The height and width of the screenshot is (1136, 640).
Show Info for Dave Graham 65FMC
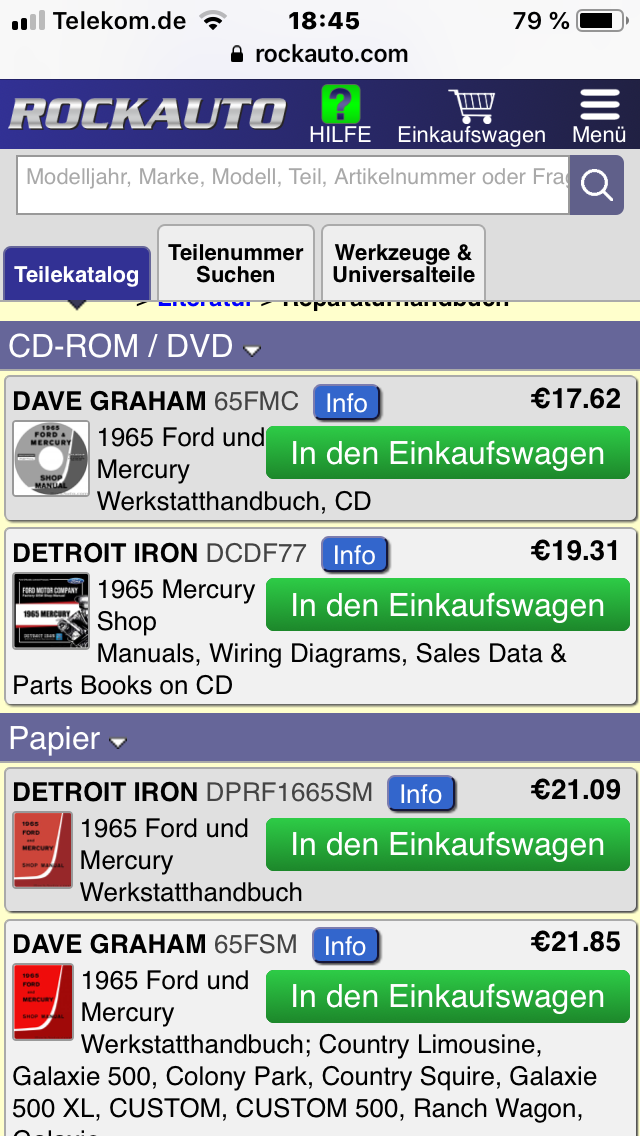click(346, 403)
